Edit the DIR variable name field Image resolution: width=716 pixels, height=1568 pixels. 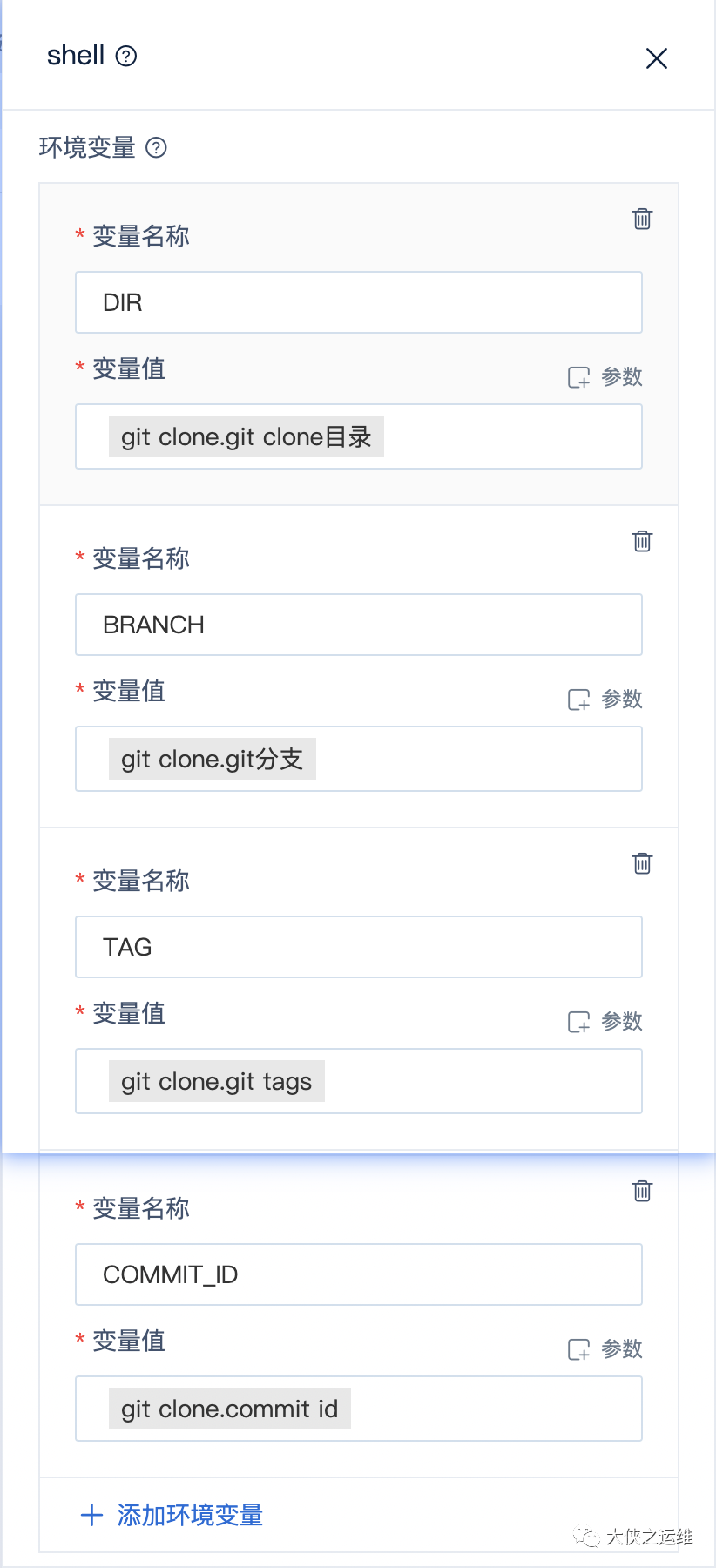tap(358, 302)
